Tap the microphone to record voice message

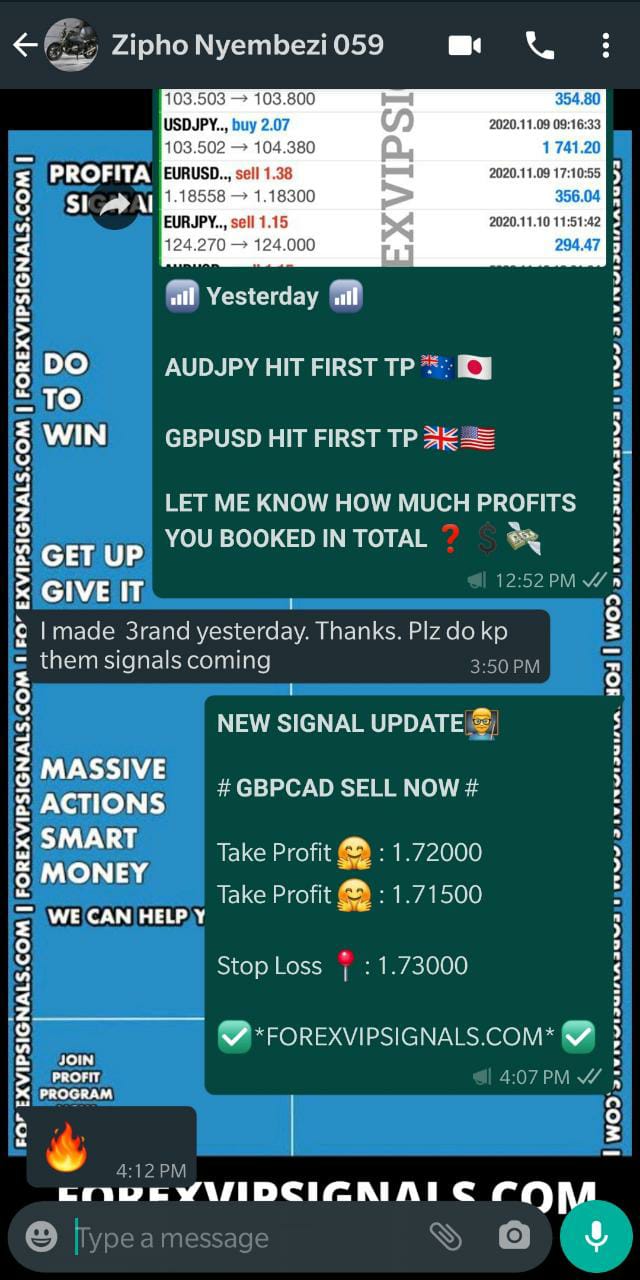click(596, 1237)
